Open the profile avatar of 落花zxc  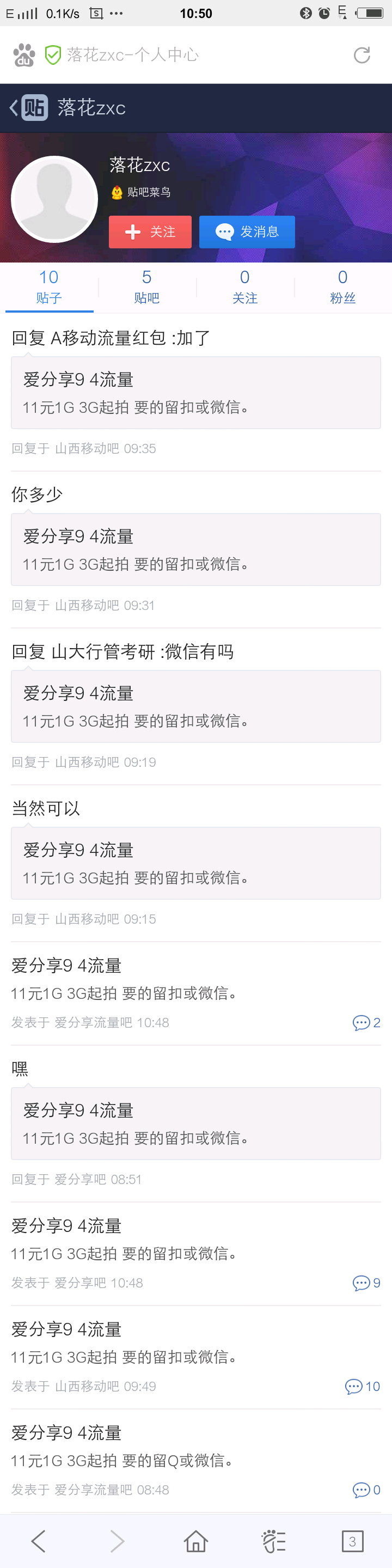pos(54,199)
